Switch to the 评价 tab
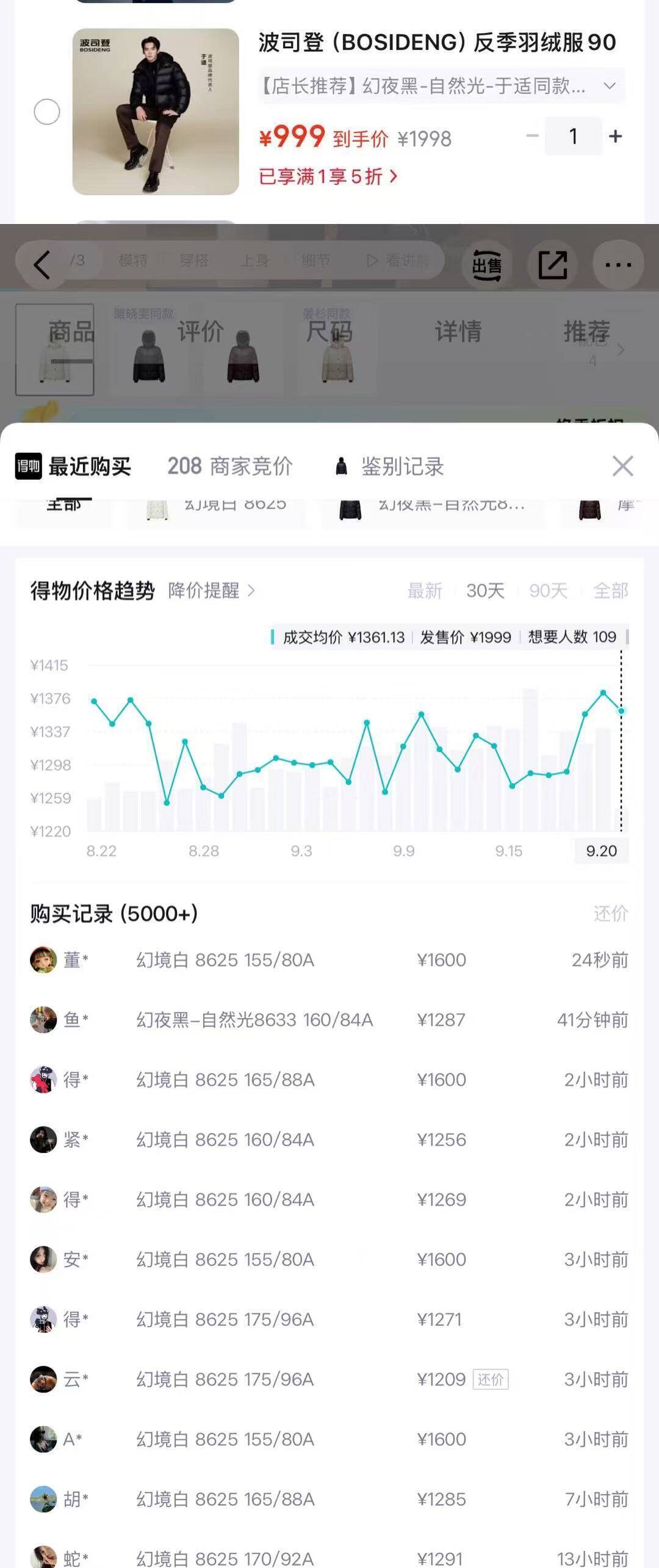The image size is (659, 1568). (x=201, y=332)
